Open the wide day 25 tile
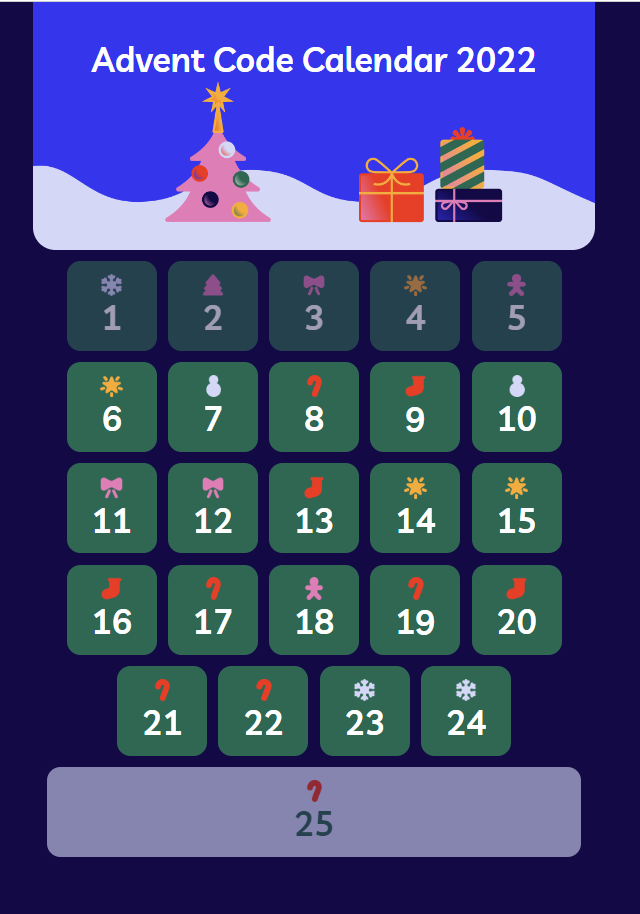 click(x=314, y=812)
